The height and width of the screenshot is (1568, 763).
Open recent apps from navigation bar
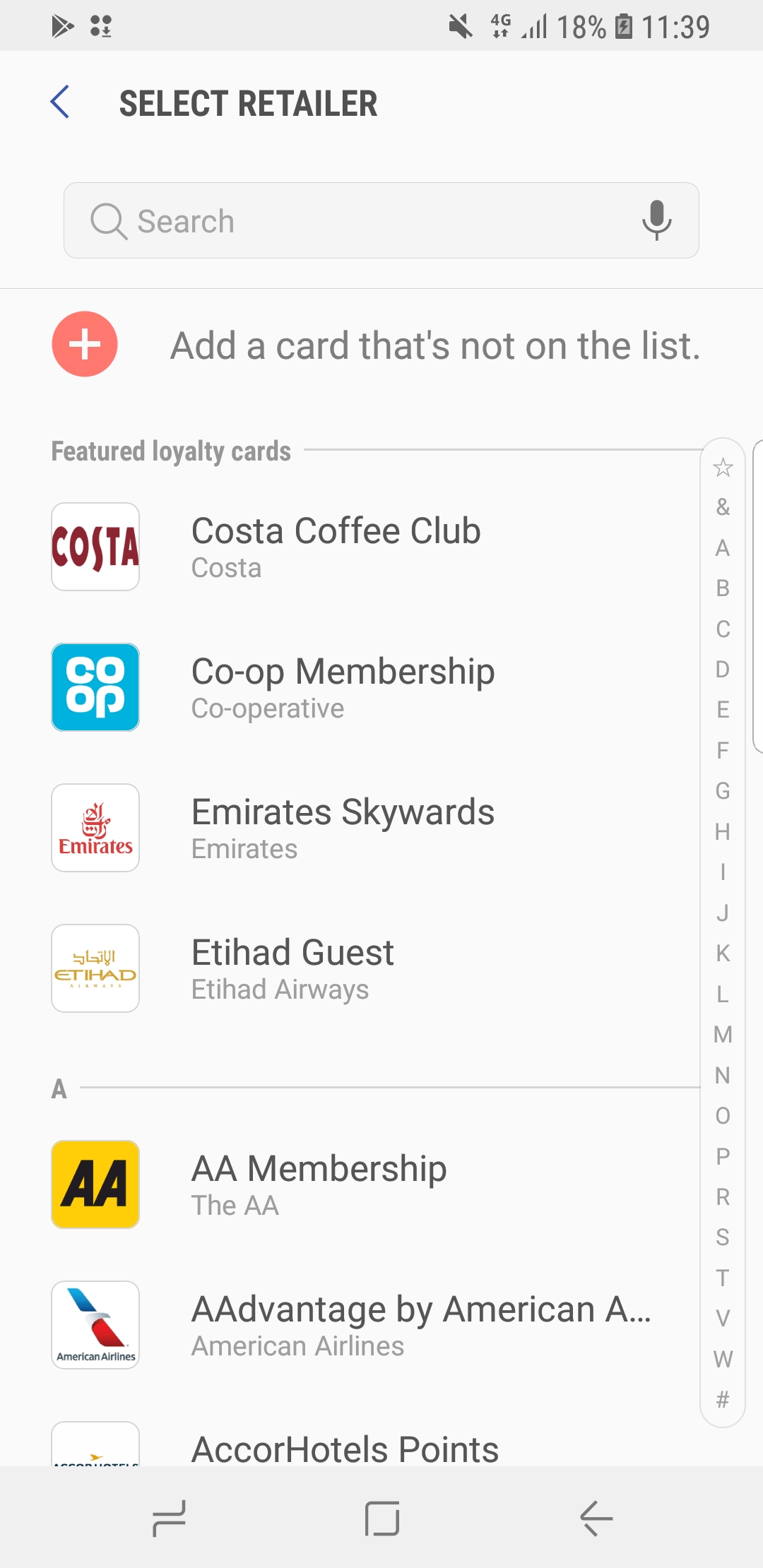[x=169, y=1518]
